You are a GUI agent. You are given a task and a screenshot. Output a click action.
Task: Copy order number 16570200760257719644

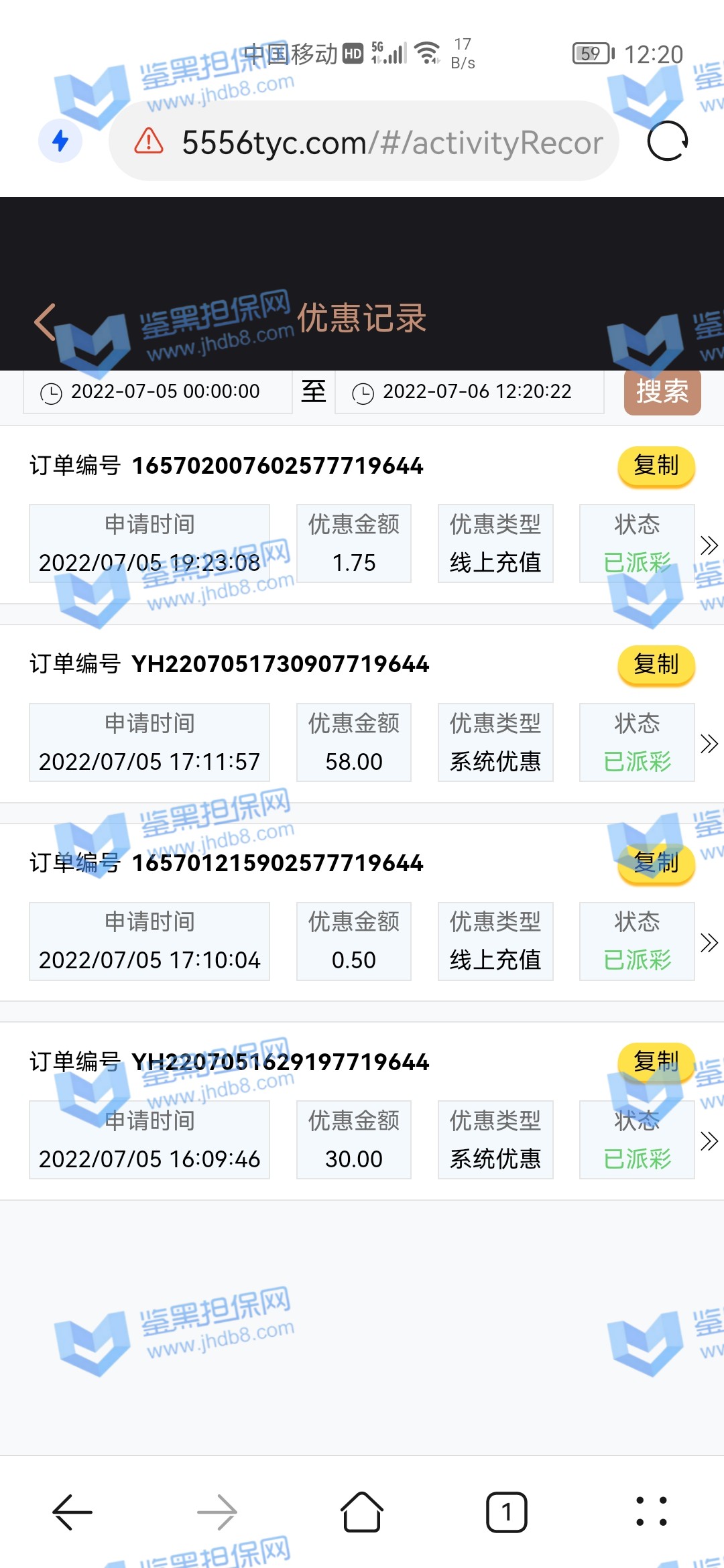pyautogui.click(x=656, y=466)
